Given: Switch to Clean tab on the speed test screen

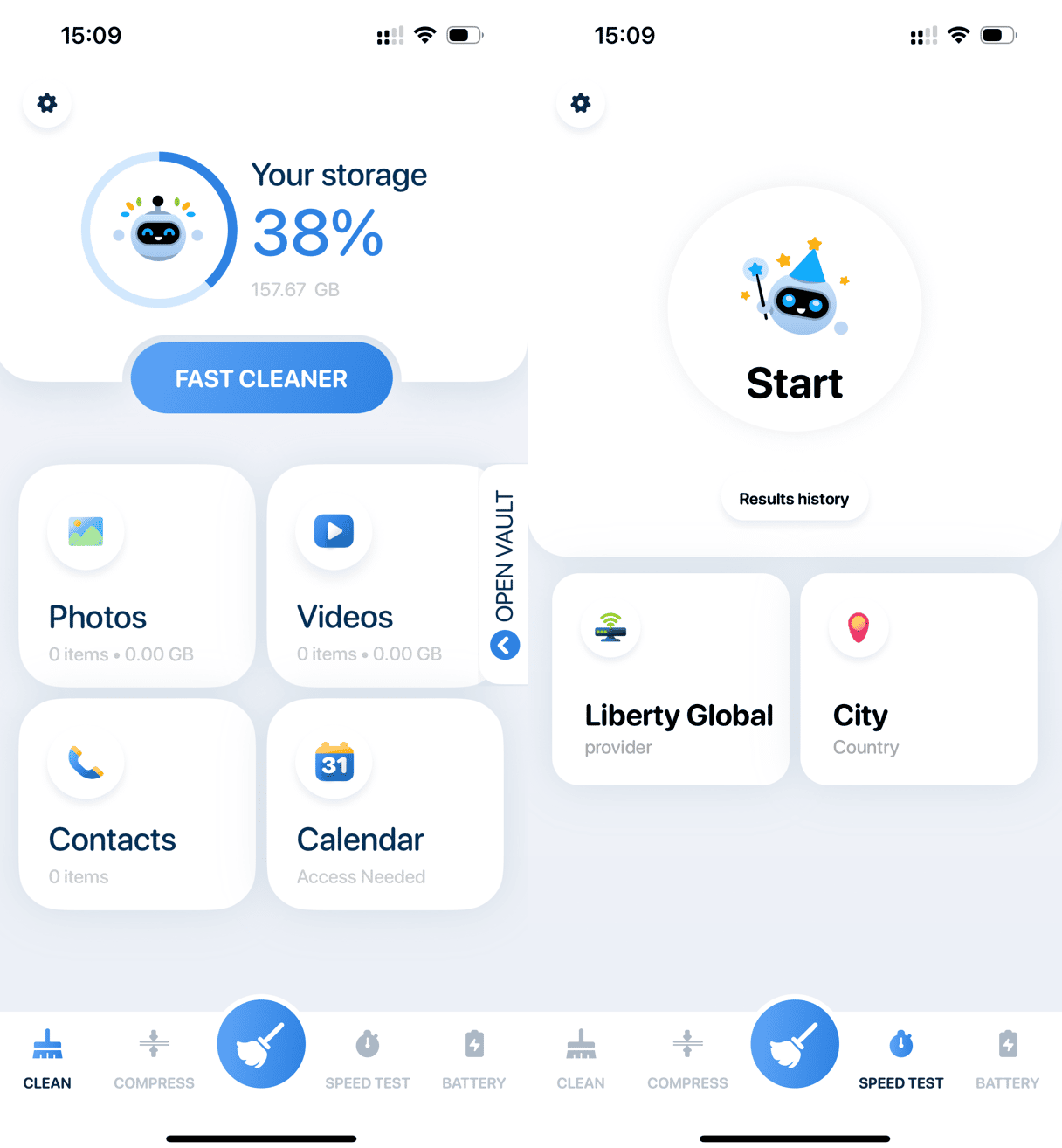Looking at the screenshot, I should (581, 1058).
